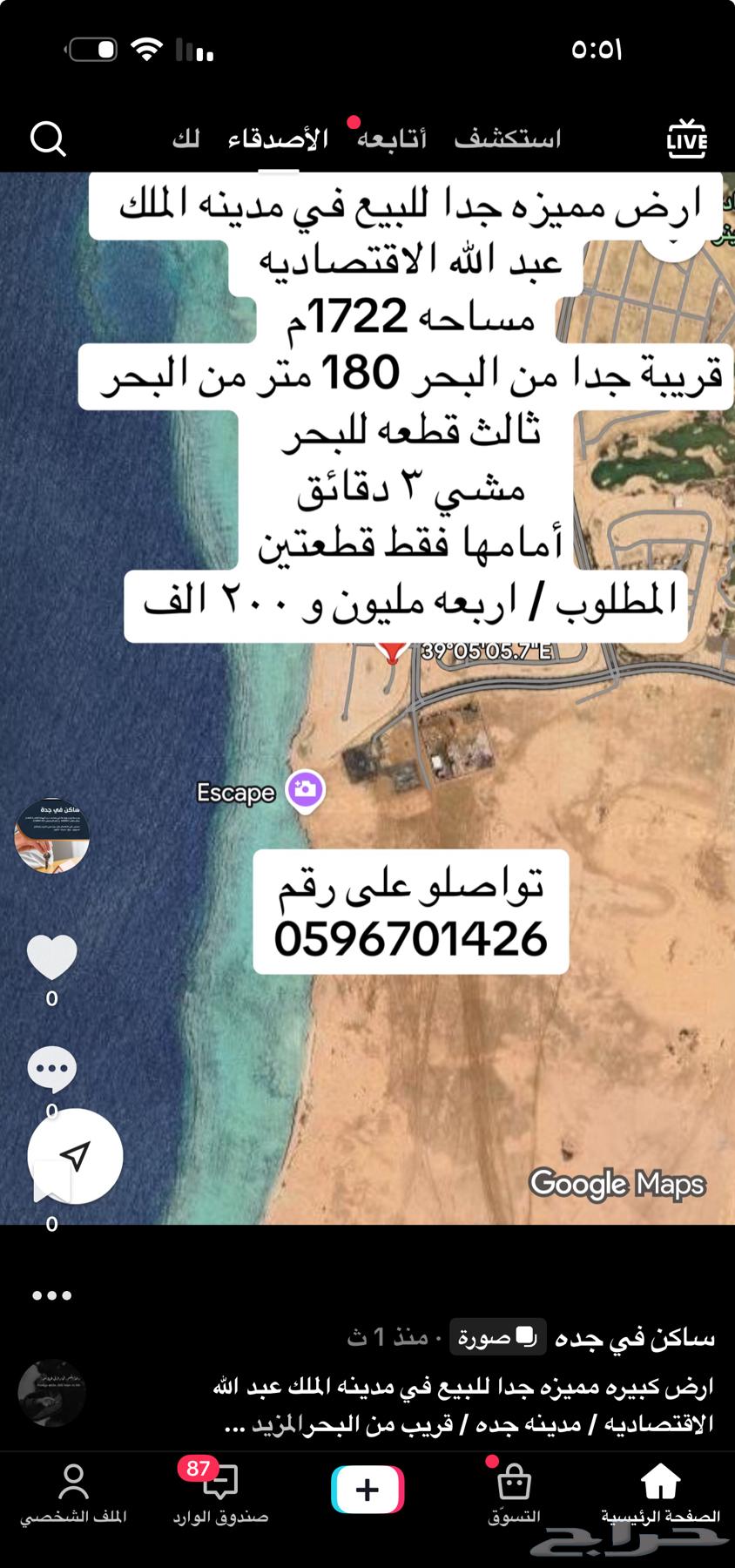Open the search icon
This screenshot has width=735, height=1568.
coord(48,139)
